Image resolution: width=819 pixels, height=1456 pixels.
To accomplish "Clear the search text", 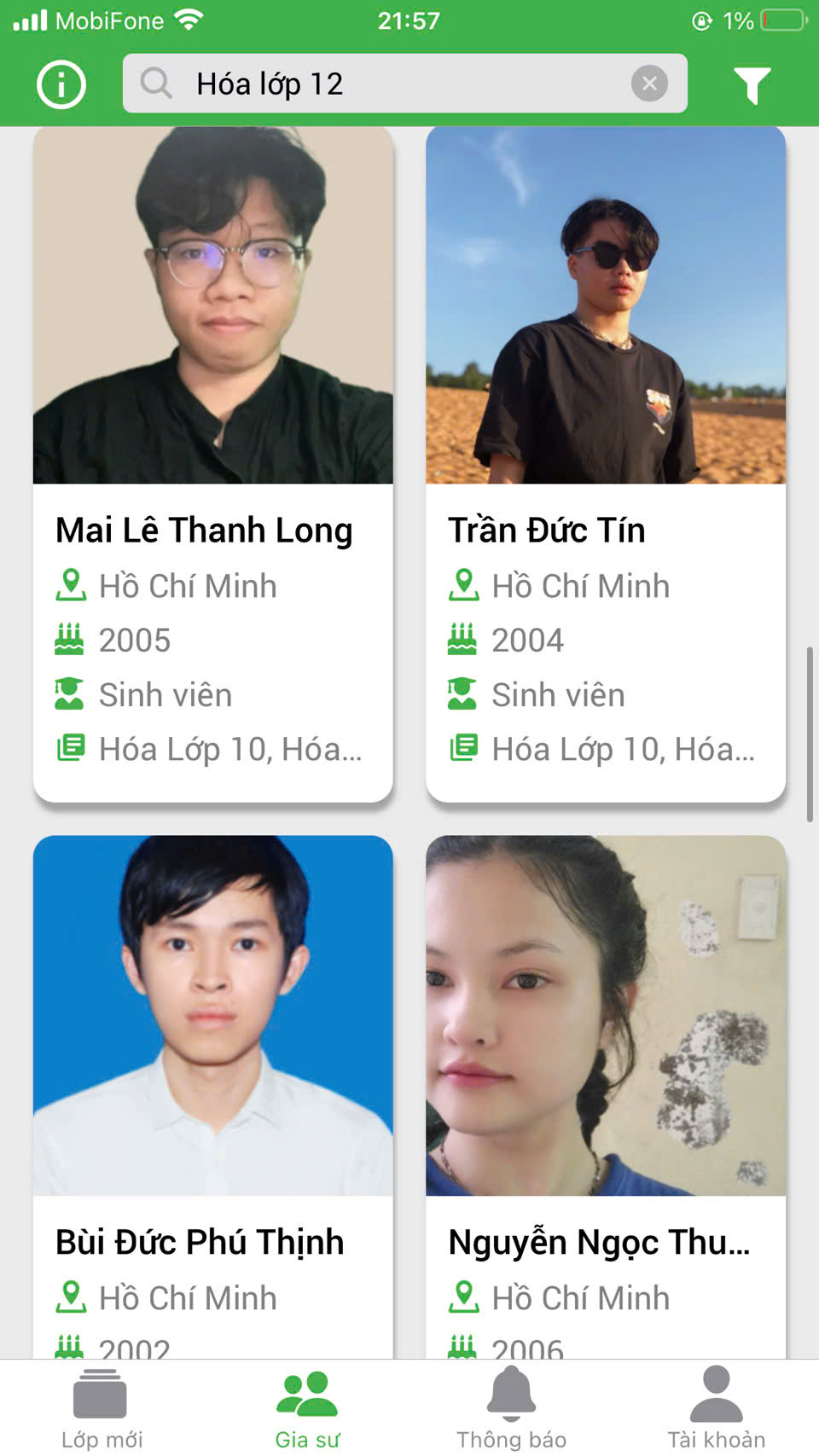I will [x=649, y=84].
